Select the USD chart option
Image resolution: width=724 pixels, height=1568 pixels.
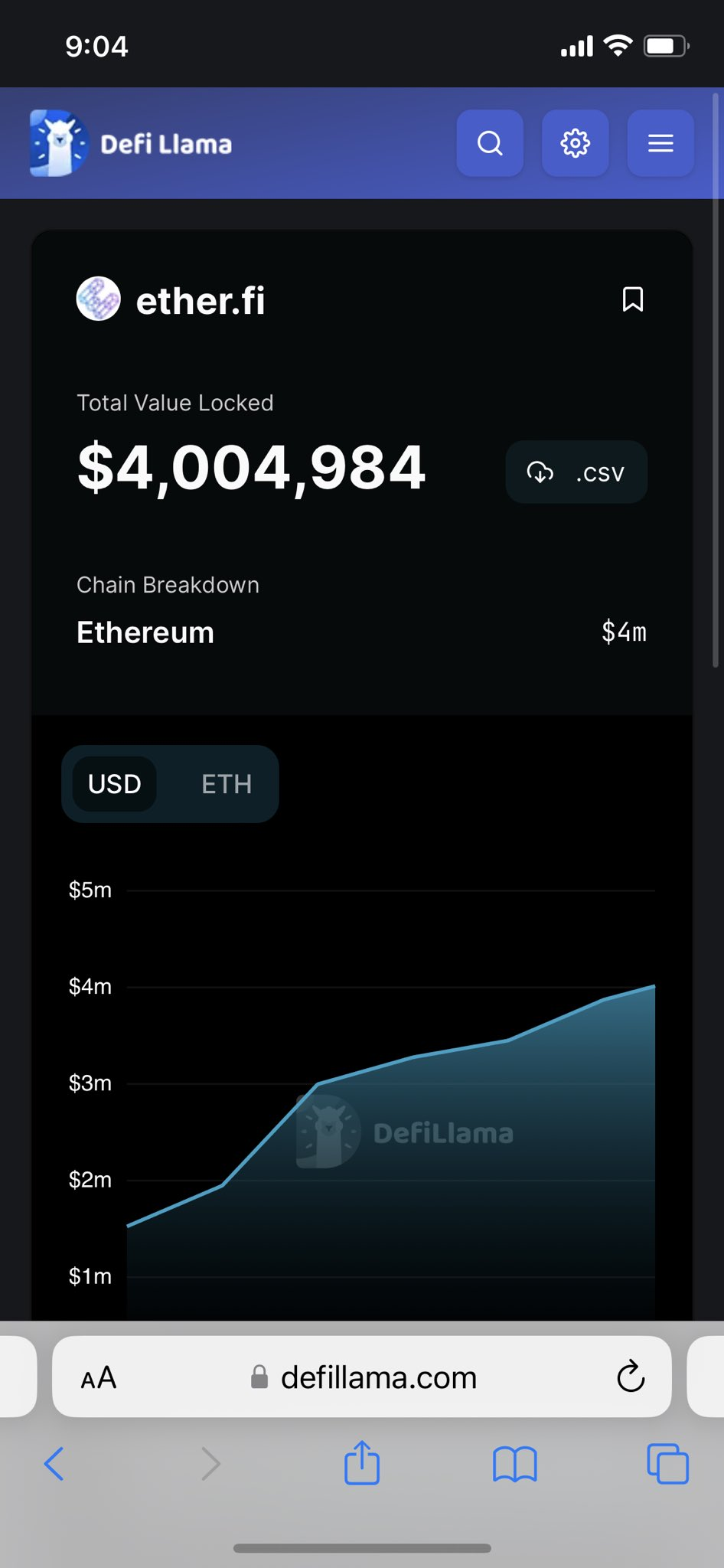[x=115, y=784]
